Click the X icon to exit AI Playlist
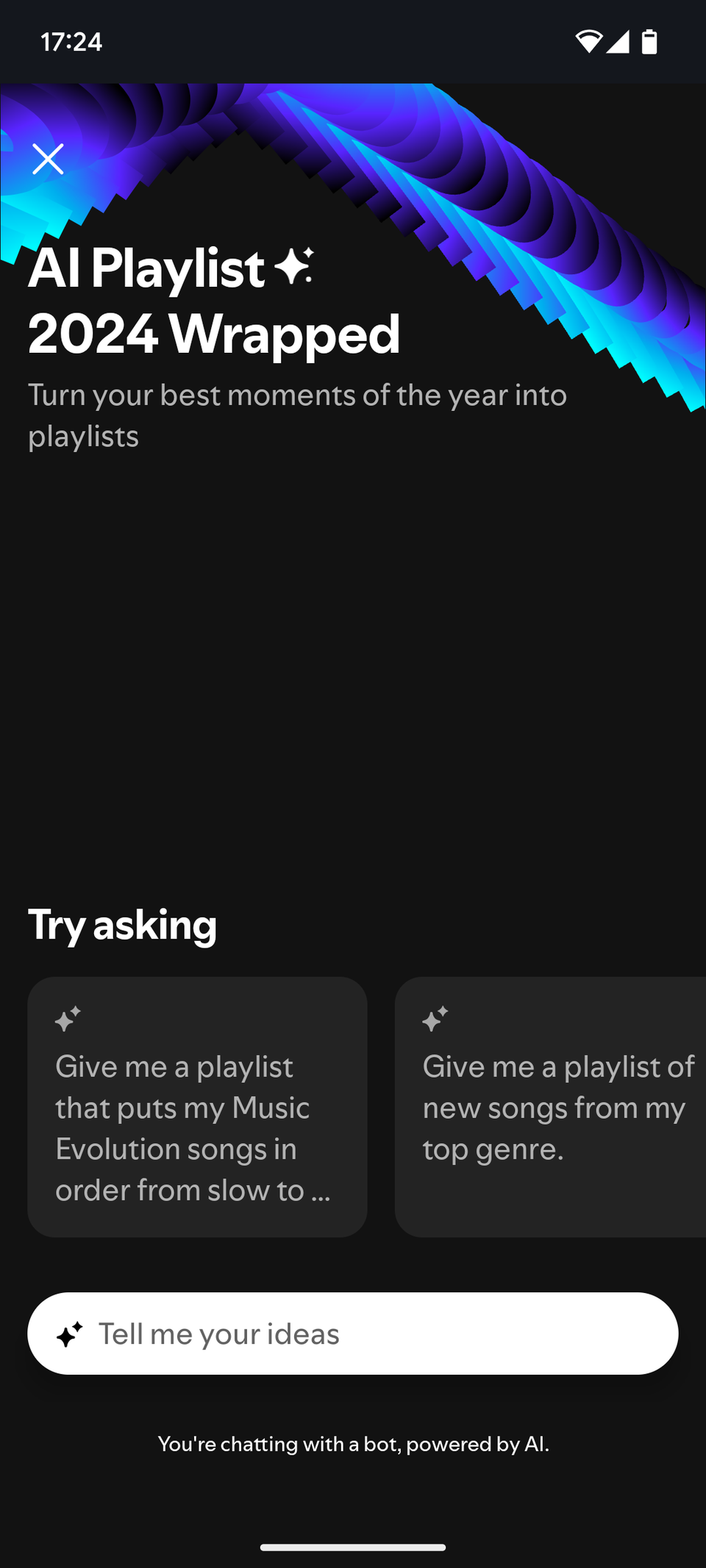The width and height of the screenshot is (706, 1568). (x=47, y=159)
